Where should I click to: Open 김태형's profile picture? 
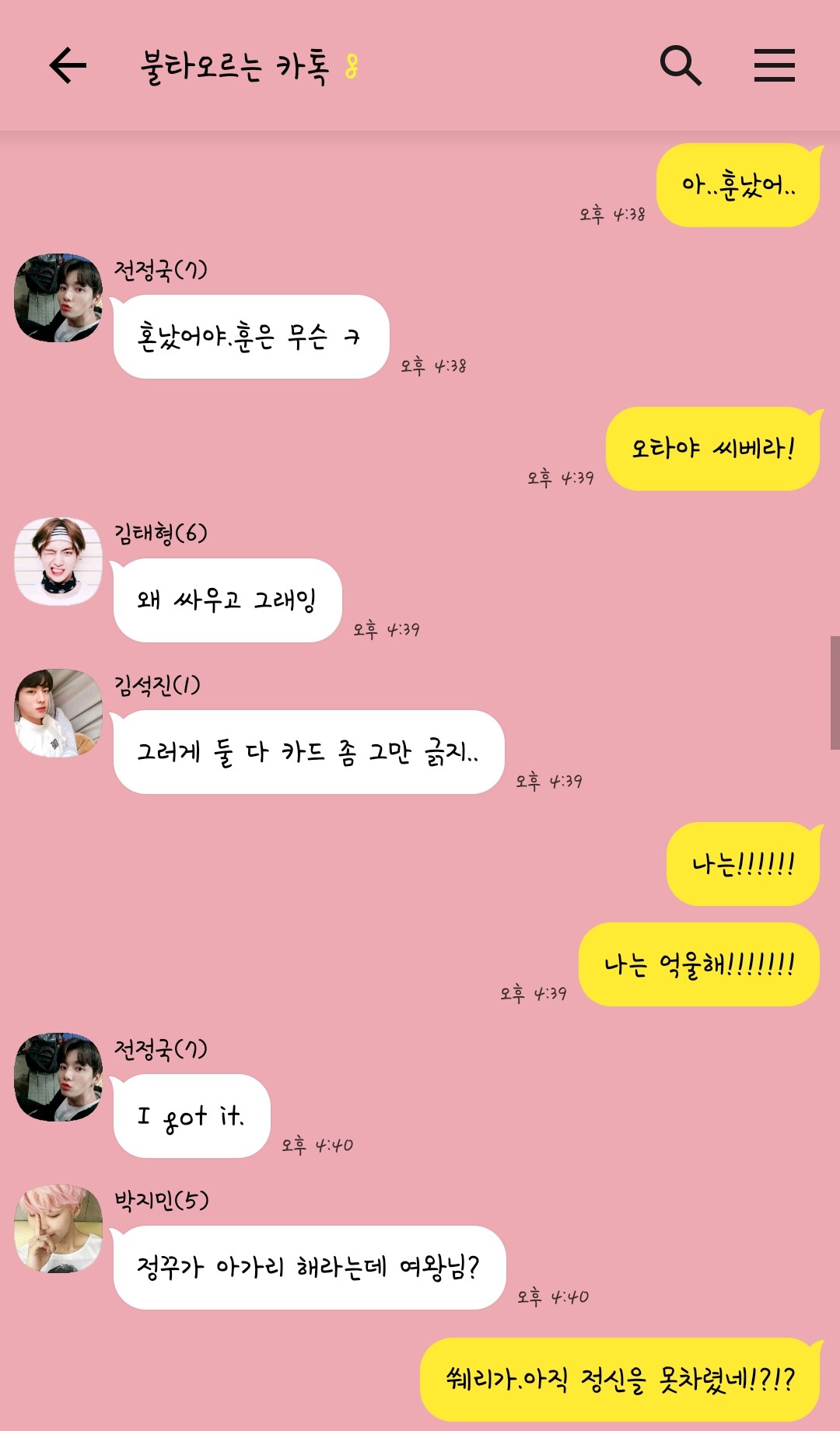point(58,562)
